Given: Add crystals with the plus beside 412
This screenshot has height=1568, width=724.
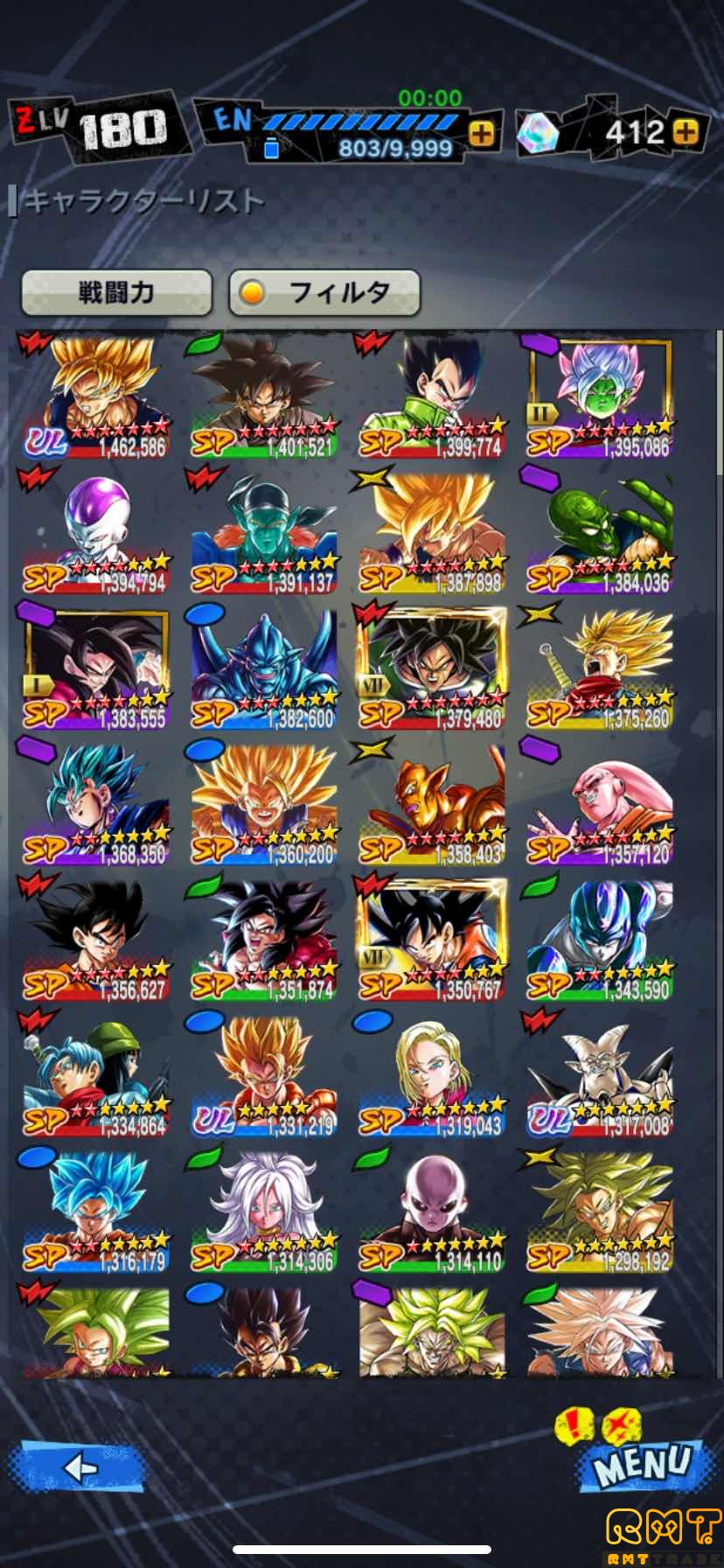Looking at the screenshot, I should click(687, 132).
